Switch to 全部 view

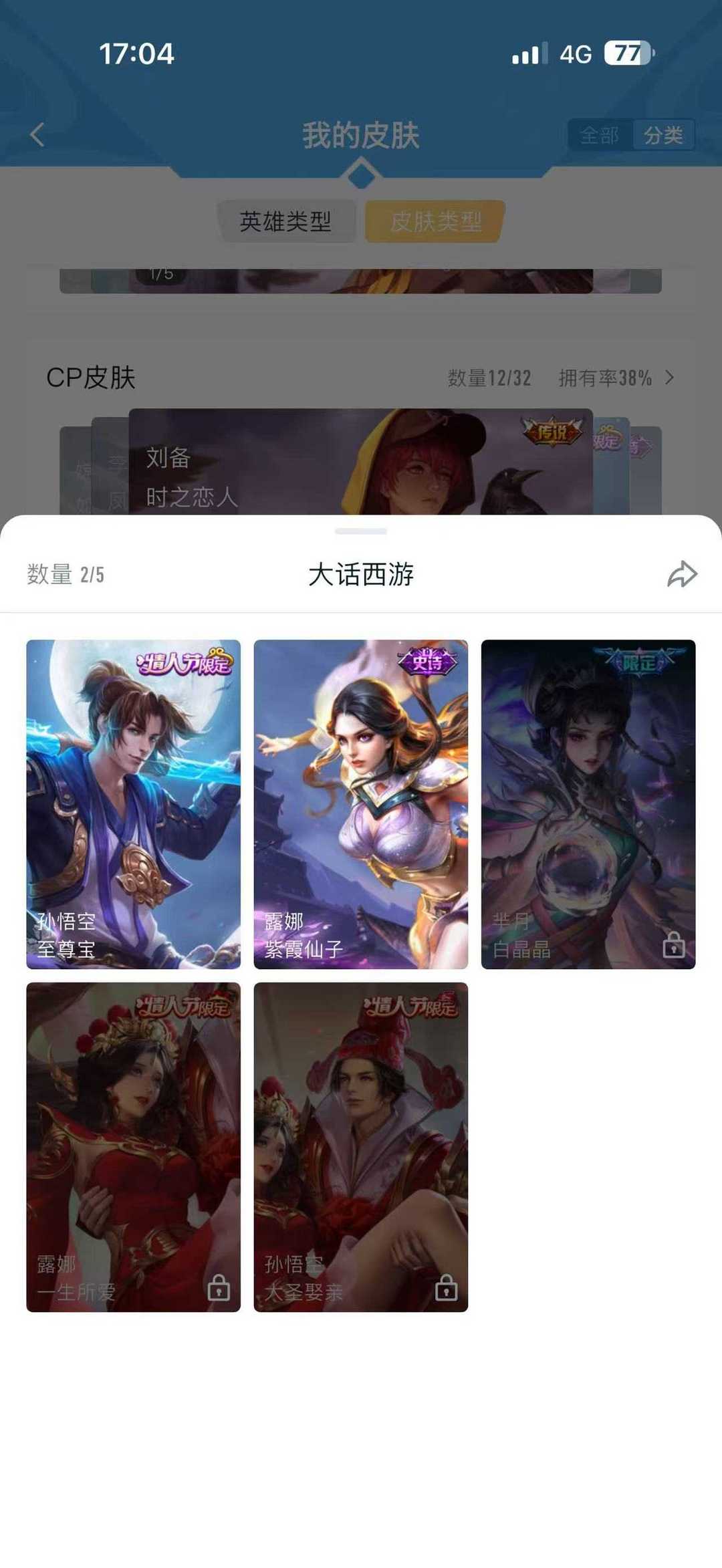[599, 135]
